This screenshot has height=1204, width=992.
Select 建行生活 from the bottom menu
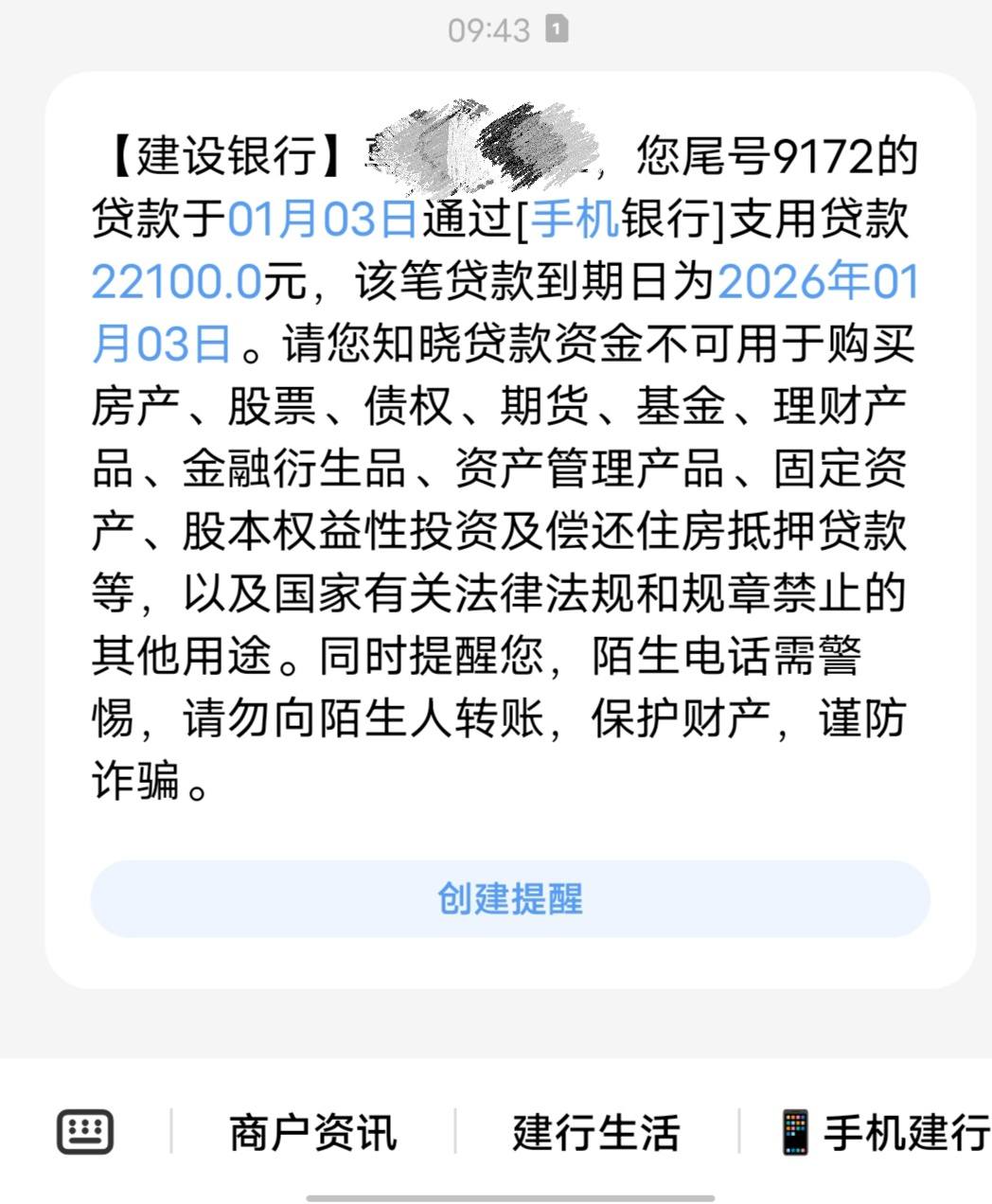coord(597,1130)
